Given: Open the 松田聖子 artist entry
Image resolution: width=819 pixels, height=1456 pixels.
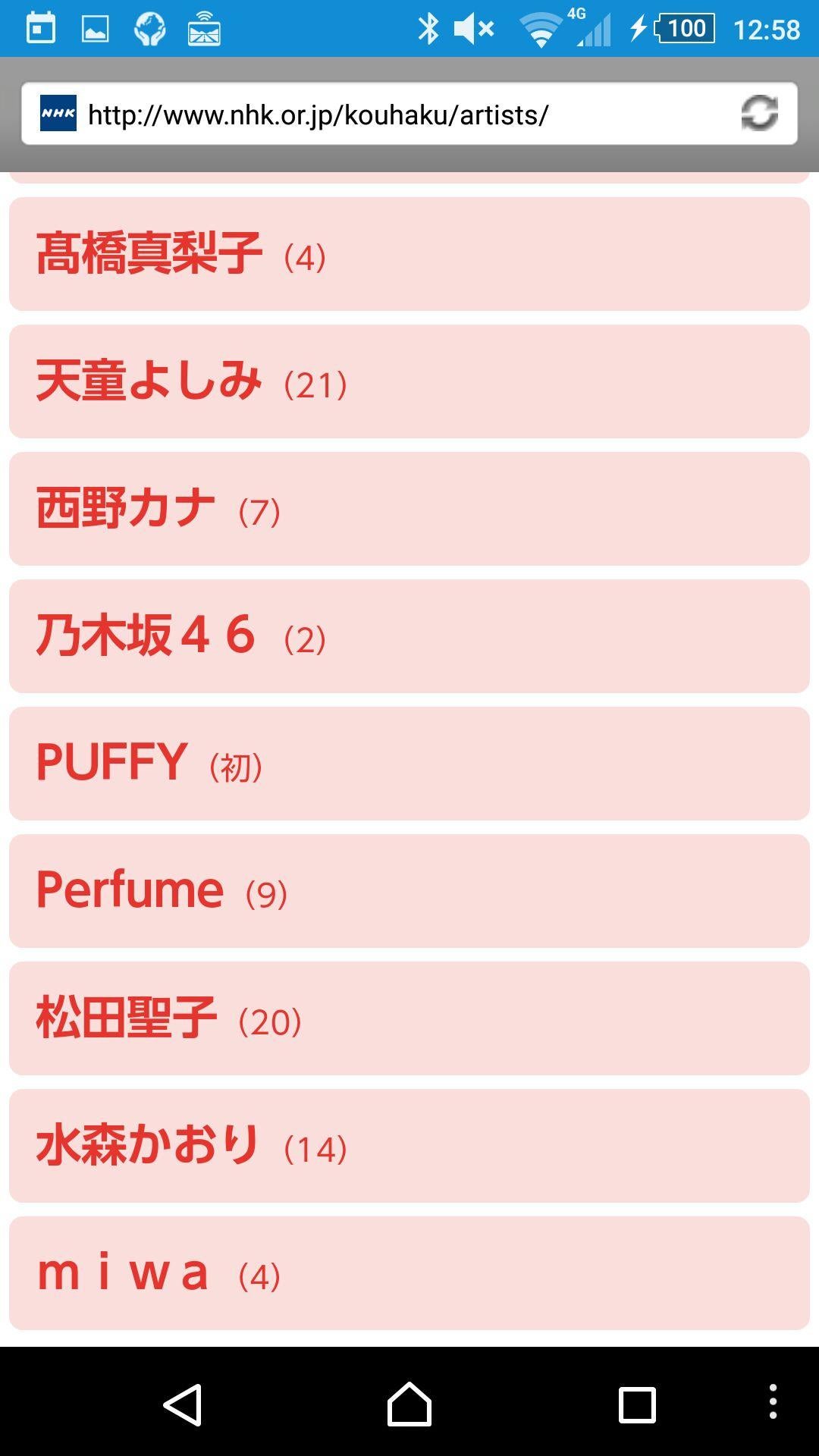Looking at the screenshot, I should coord(409,1018).
